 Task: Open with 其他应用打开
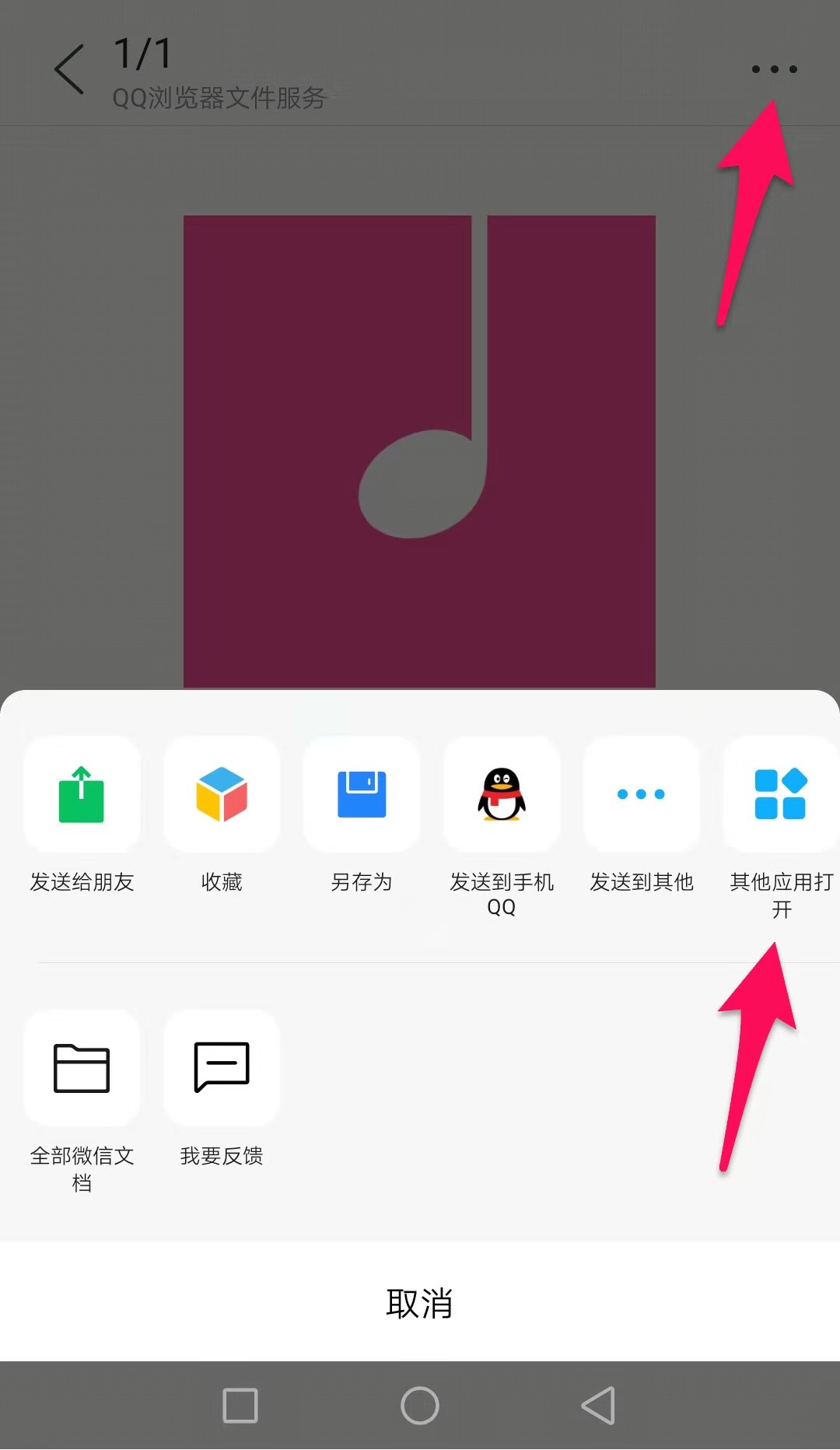point(780,794)
